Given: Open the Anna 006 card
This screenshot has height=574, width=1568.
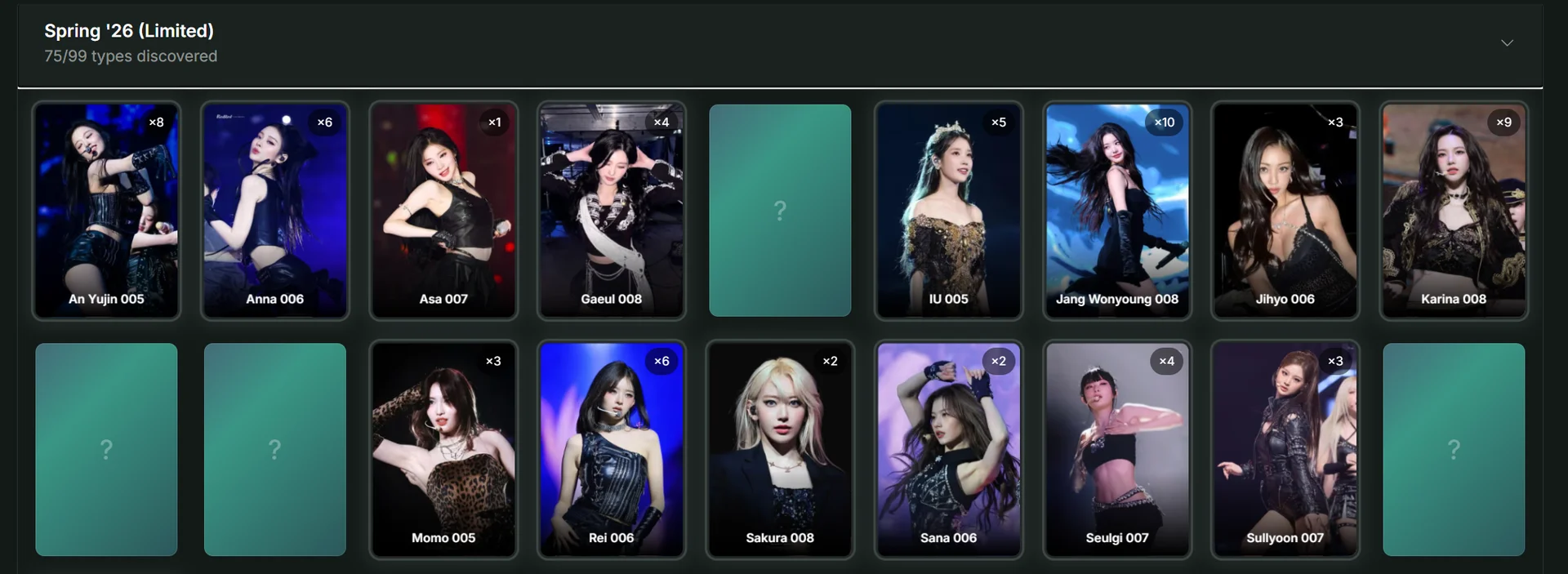Looking at the screenshot, I should (275, 211).
